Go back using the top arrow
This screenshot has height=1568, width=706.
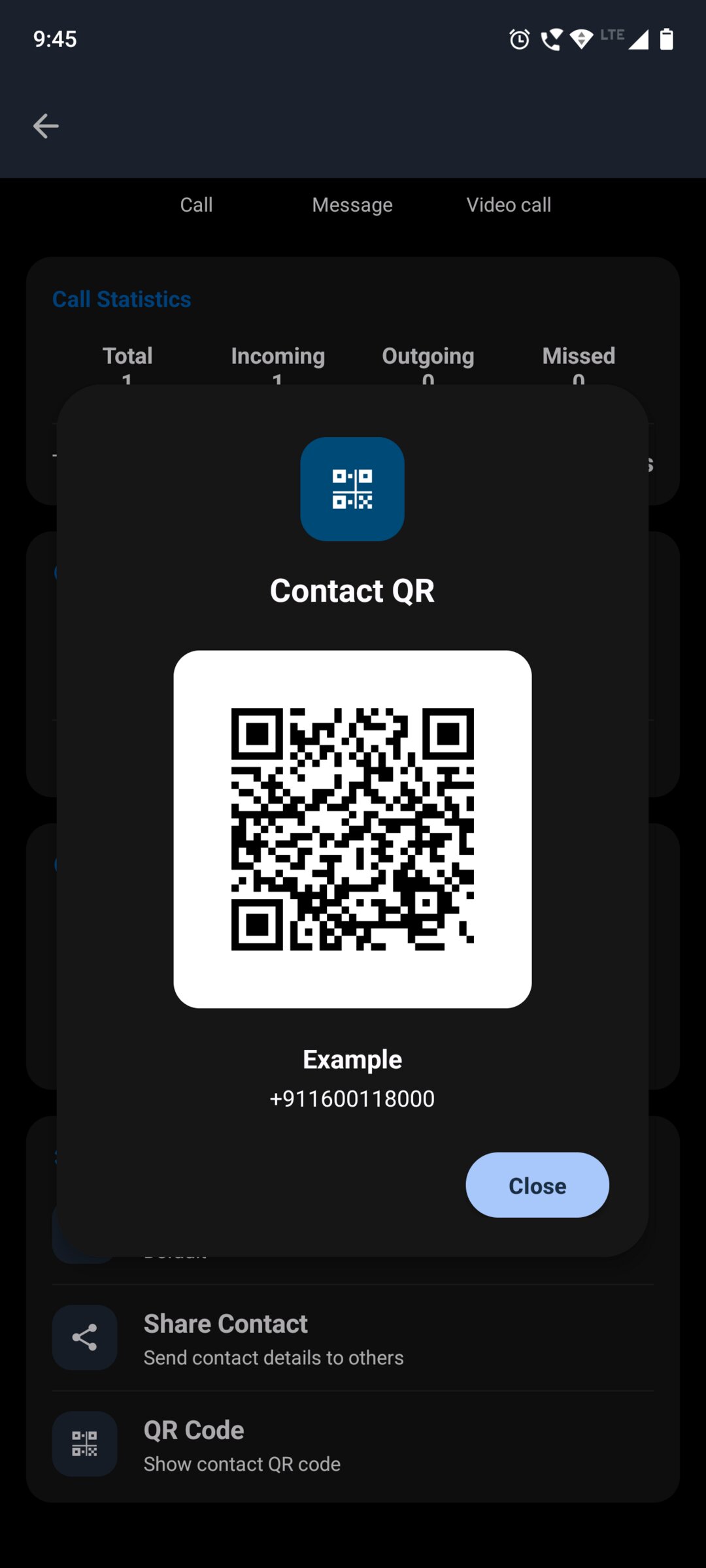46,126
